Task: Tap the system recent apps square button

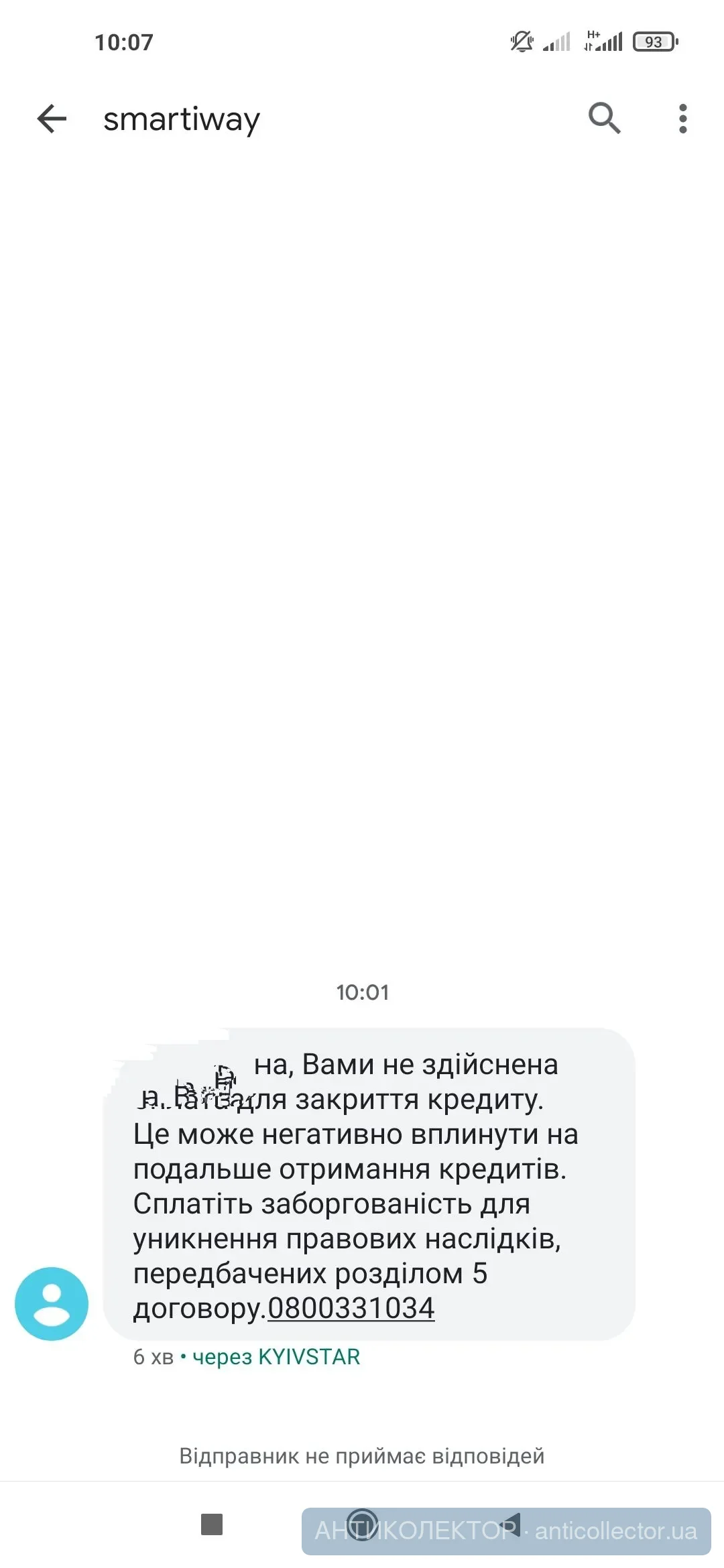Action: pyautogui.click(x=212, y=1524)
